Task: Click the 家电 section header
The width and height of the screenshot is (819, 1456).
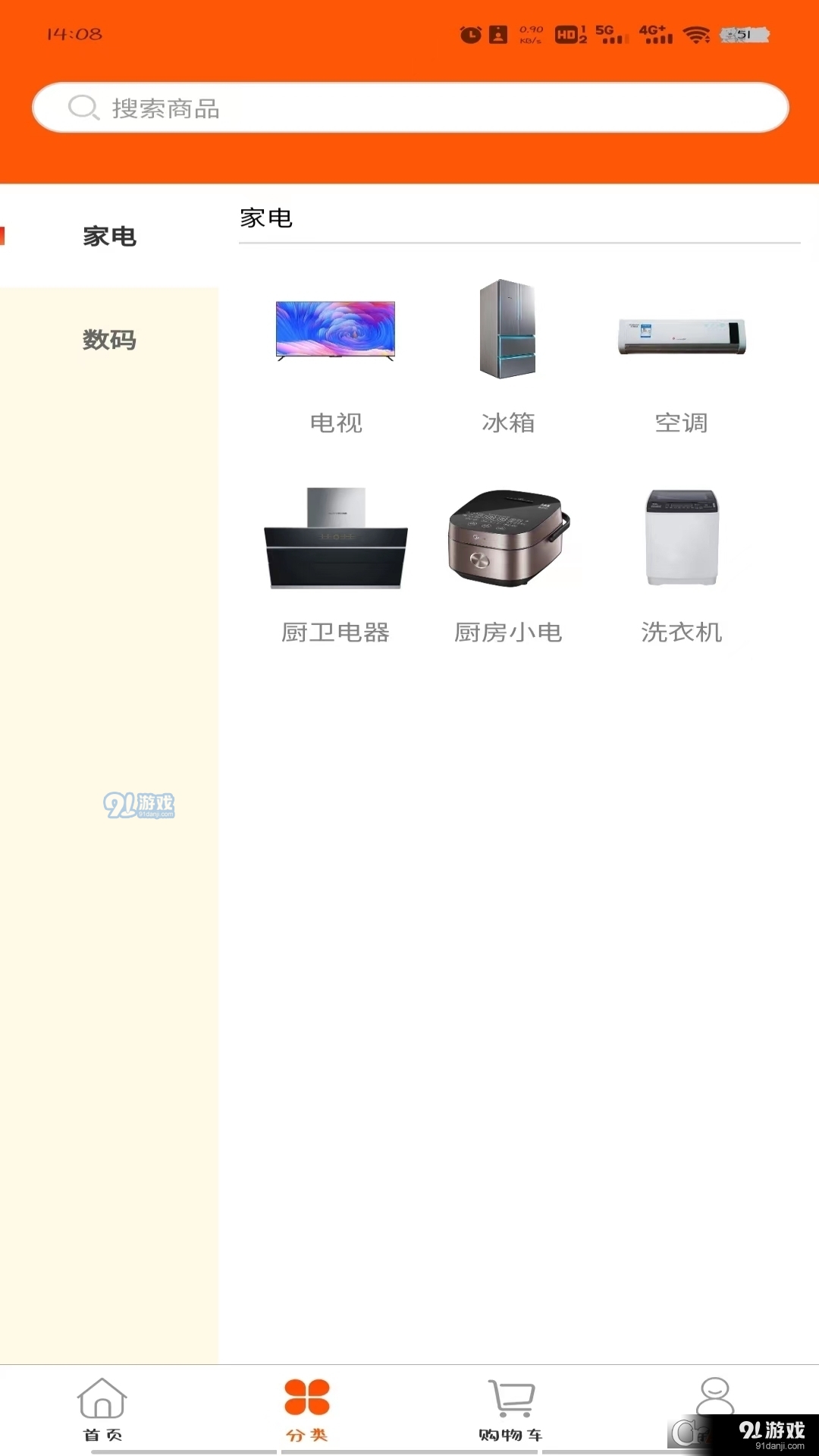Action: [x=265, y=218]
